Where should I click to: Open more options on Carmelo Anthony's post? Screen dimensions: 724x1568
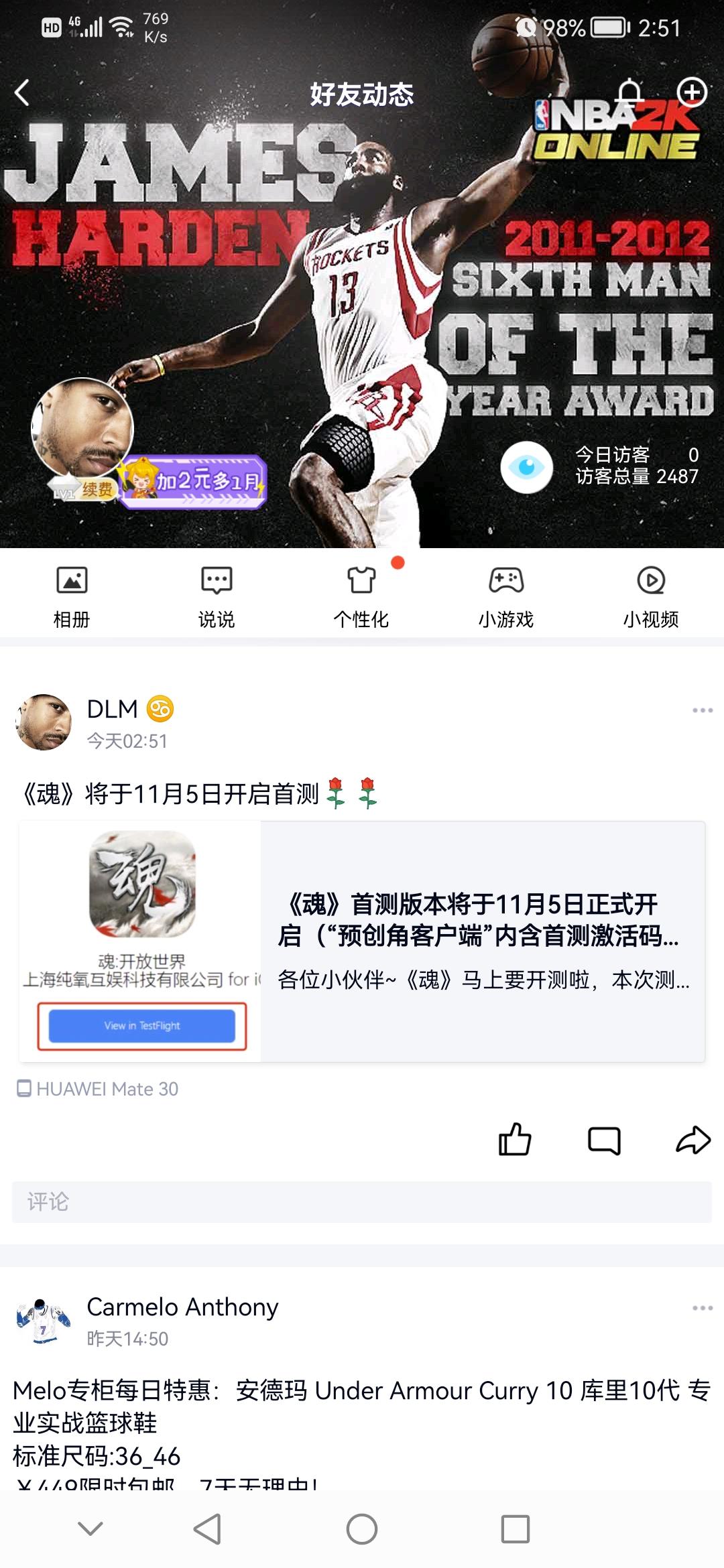[x=702, y=1308]
